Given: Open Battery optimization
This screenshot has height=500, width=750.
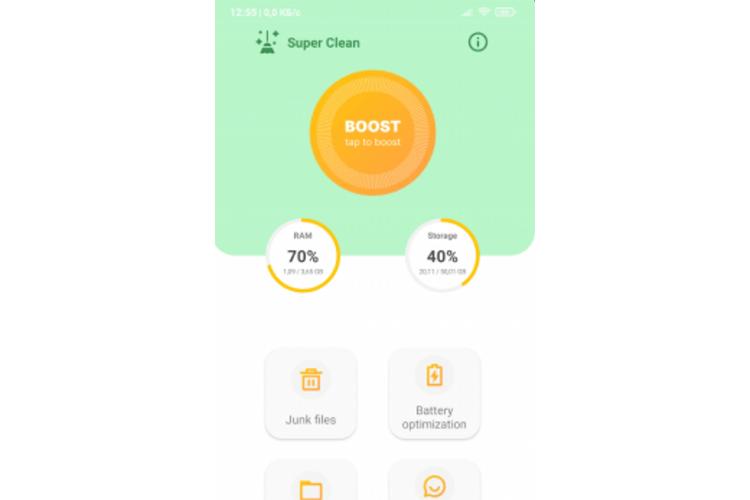Looking at the screenshot, I should click(x=434, y=393).
